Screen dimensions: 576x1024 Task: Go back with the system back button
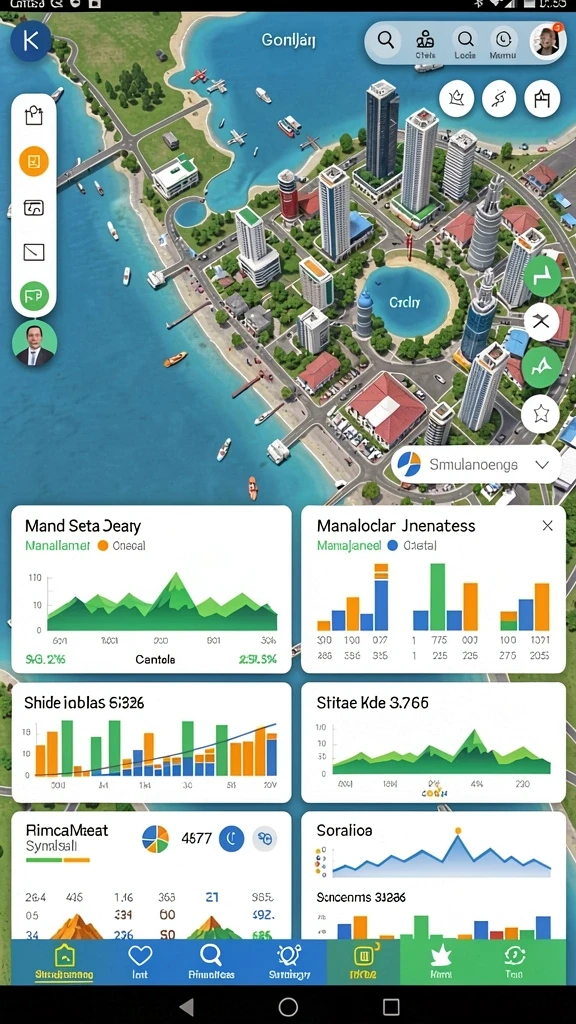tap(186, 1006)
